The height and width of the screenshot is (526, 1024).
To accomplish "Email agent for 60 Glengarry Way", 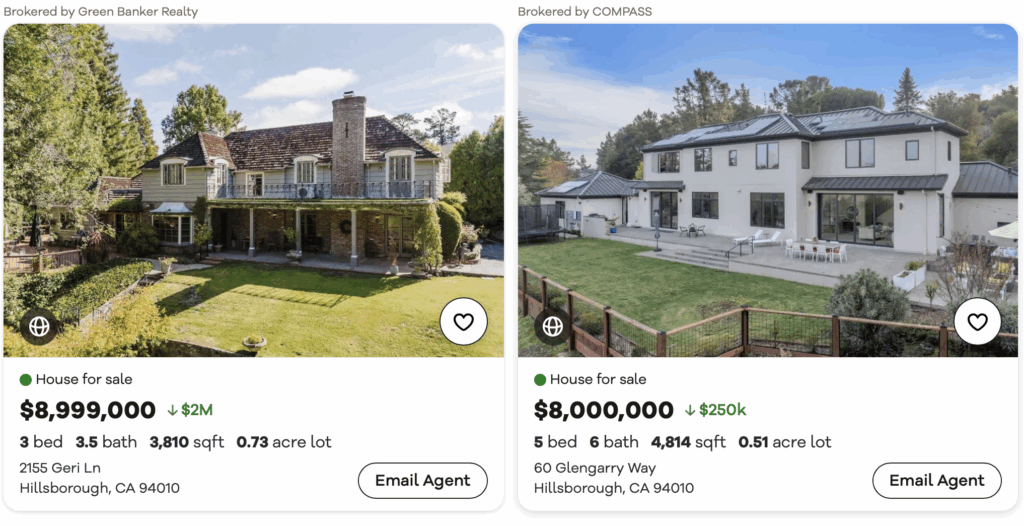I will click(x=936, y=480).
